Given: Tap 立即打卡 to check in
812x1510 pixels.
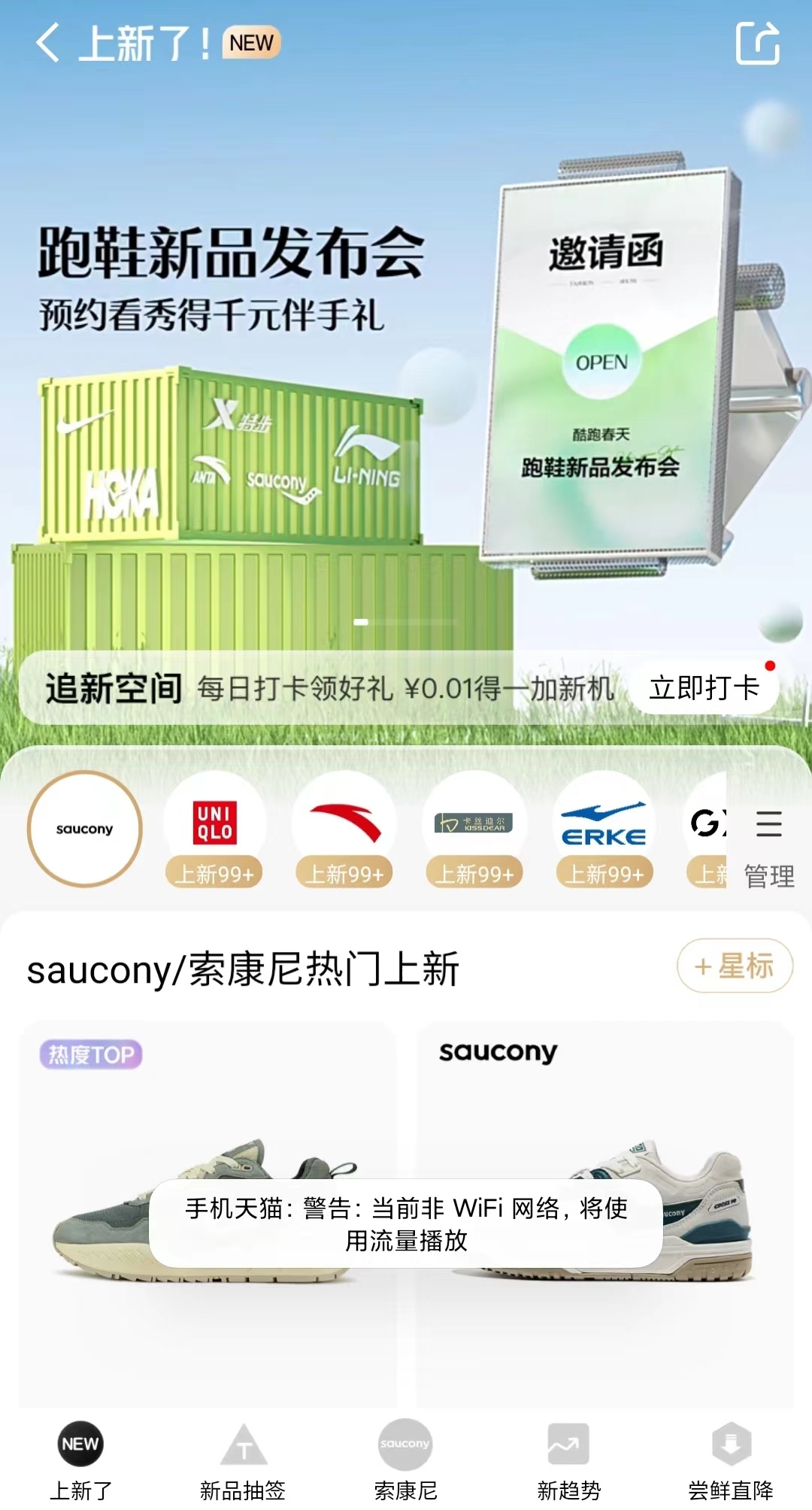Looking at the screenshot, I should coord(704,687).
